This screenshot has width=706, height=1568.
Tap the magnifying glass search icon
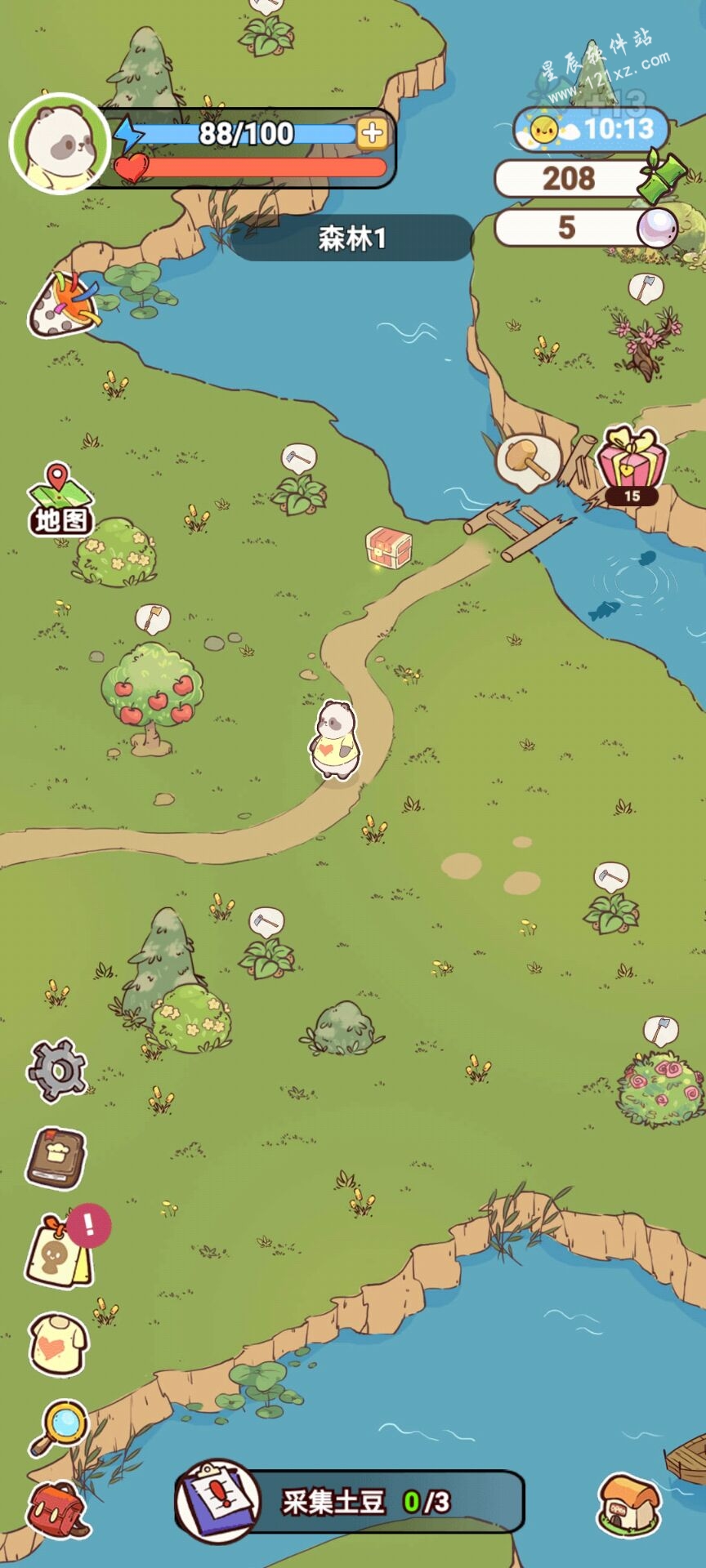pos(59,1428)
